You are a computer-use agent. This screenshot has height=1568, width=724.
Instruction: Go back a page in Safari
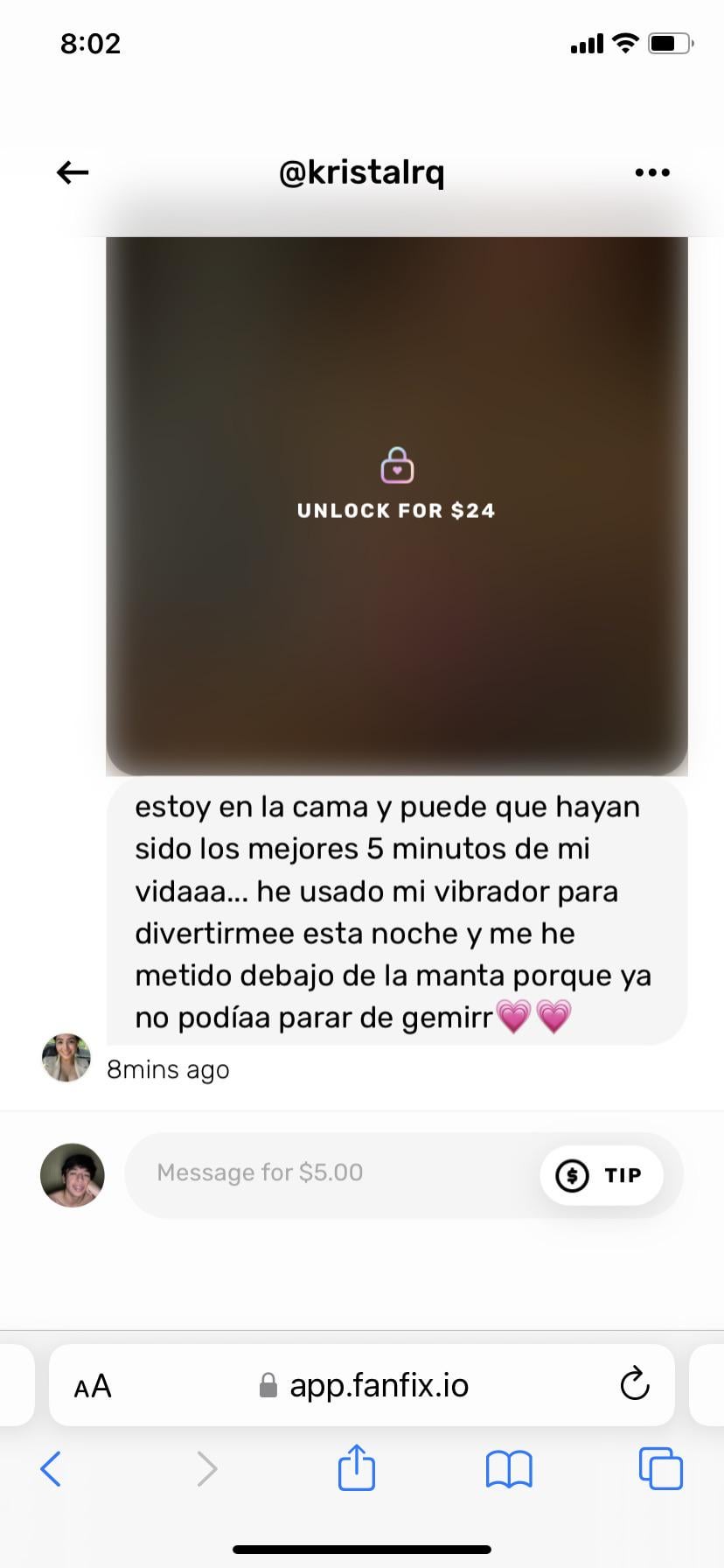52,1468
